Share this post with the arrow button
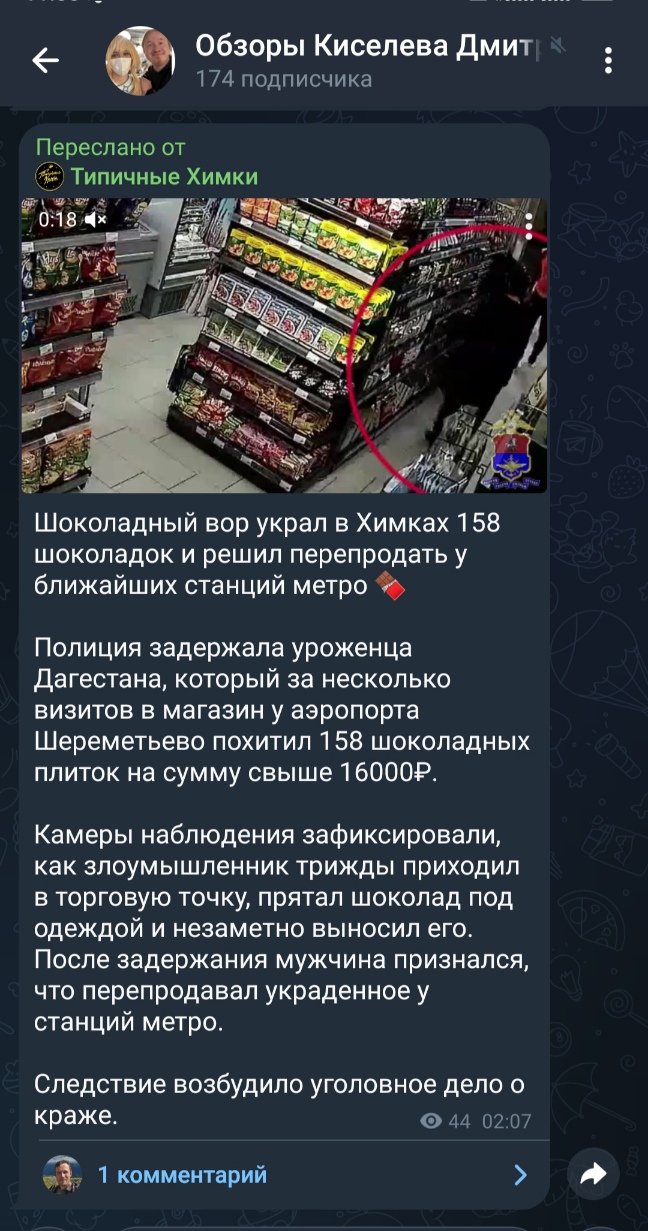Screen dimensions: 648x1231 tap(593, 1175)
